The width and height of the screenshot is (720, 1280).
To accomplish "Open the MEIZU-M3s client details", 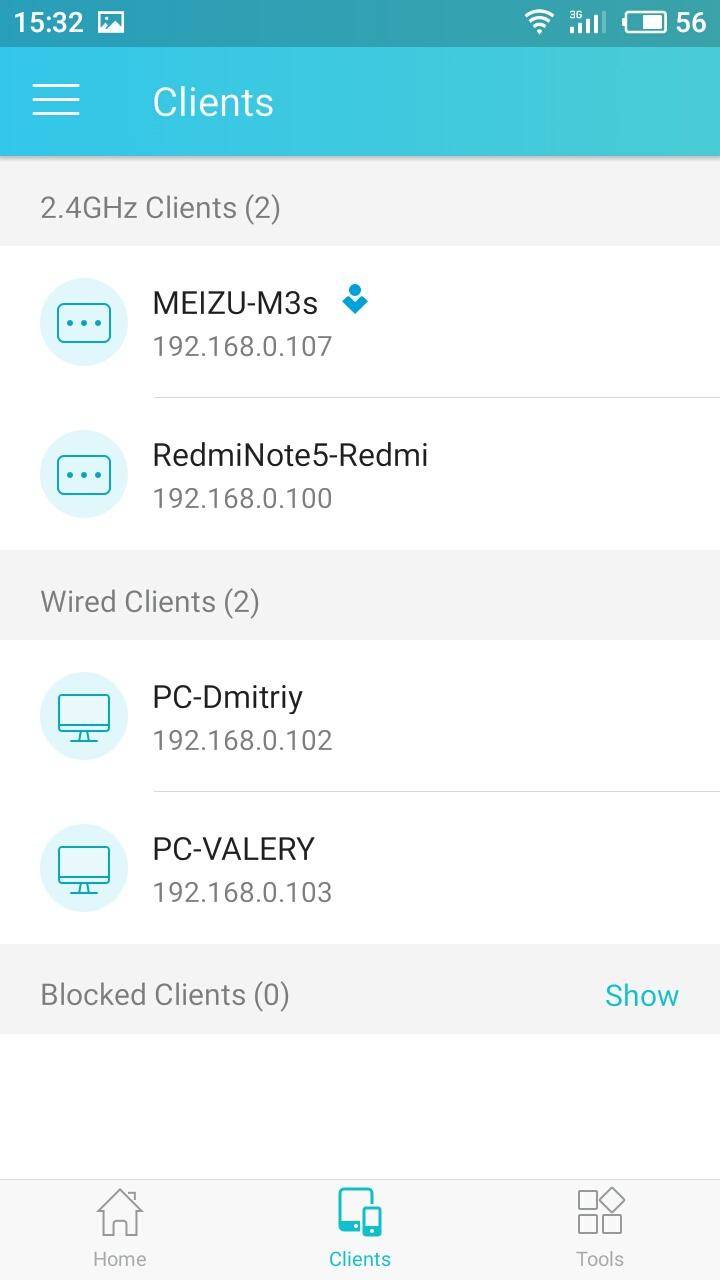I will pyautogui.click(x=360, y=322).
